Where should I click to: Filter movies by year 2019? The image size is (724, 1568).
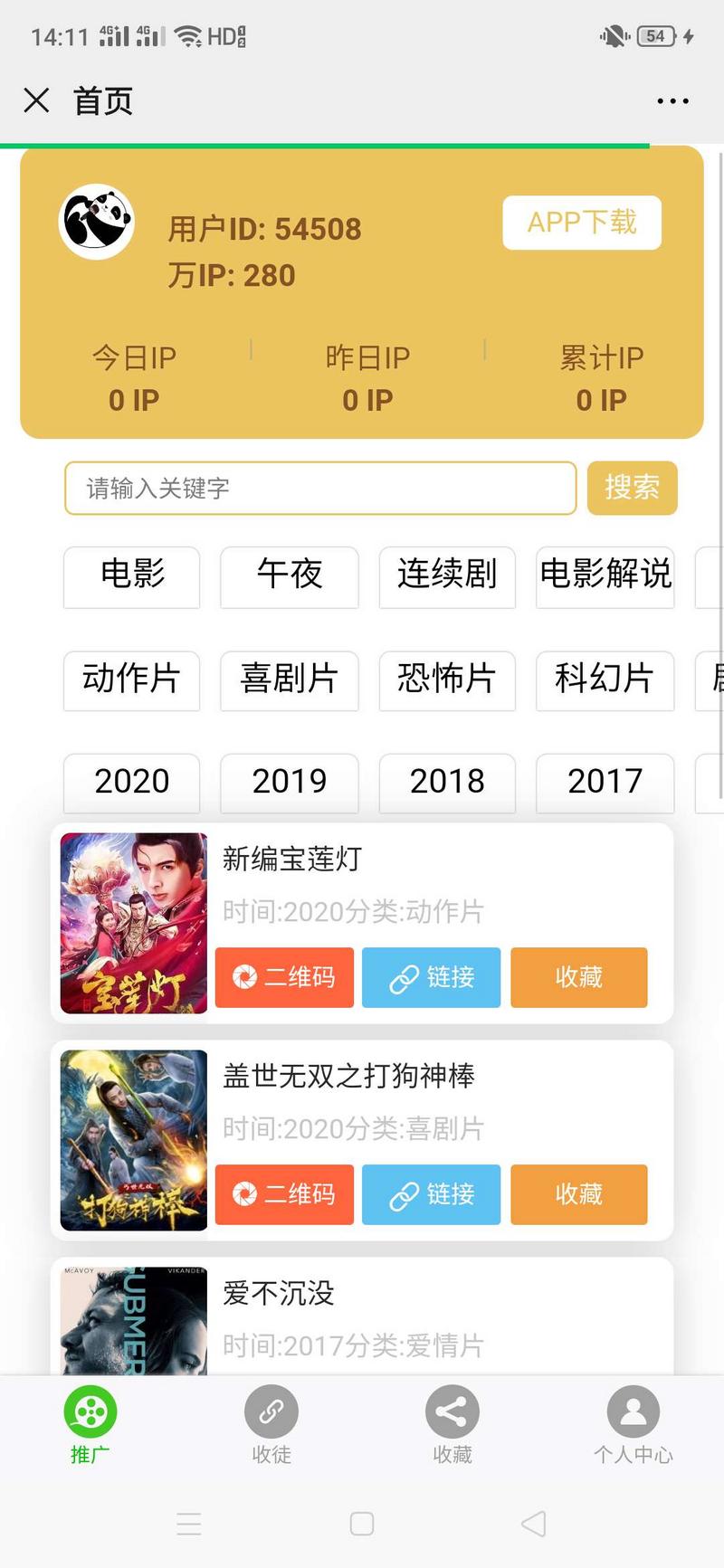(x=289, y=782)
